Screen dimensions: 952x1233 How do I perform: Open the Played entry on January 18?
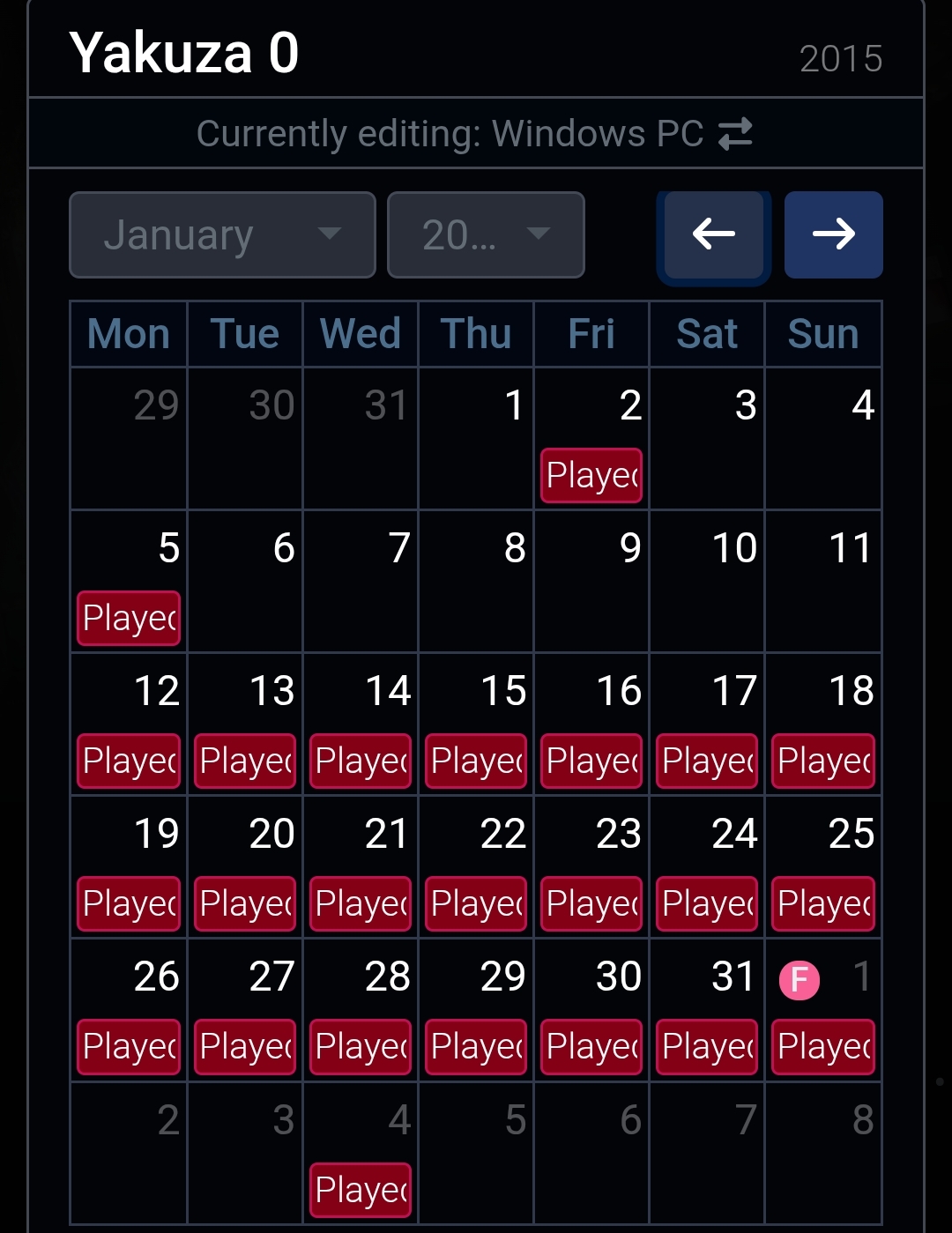point(823,761)
